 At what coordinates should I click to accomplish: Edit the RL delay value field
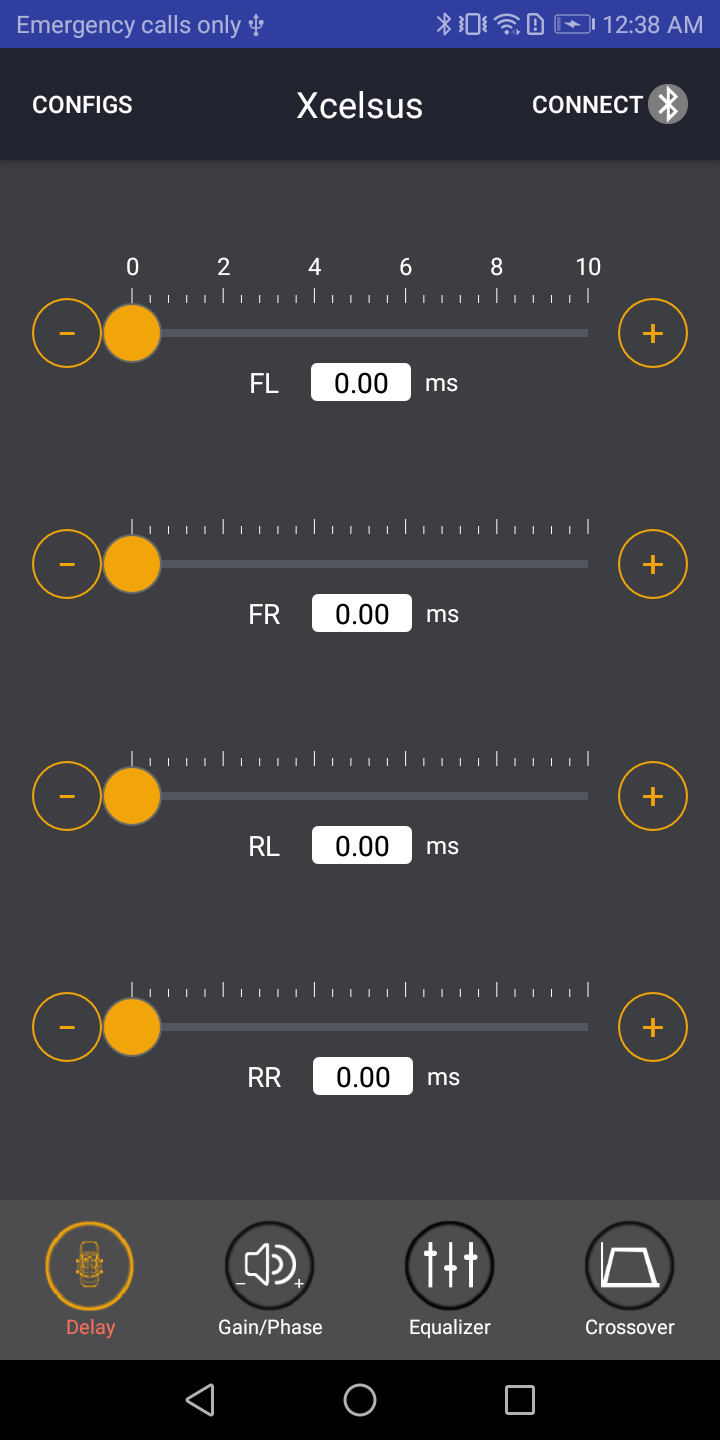click(362, 845)
